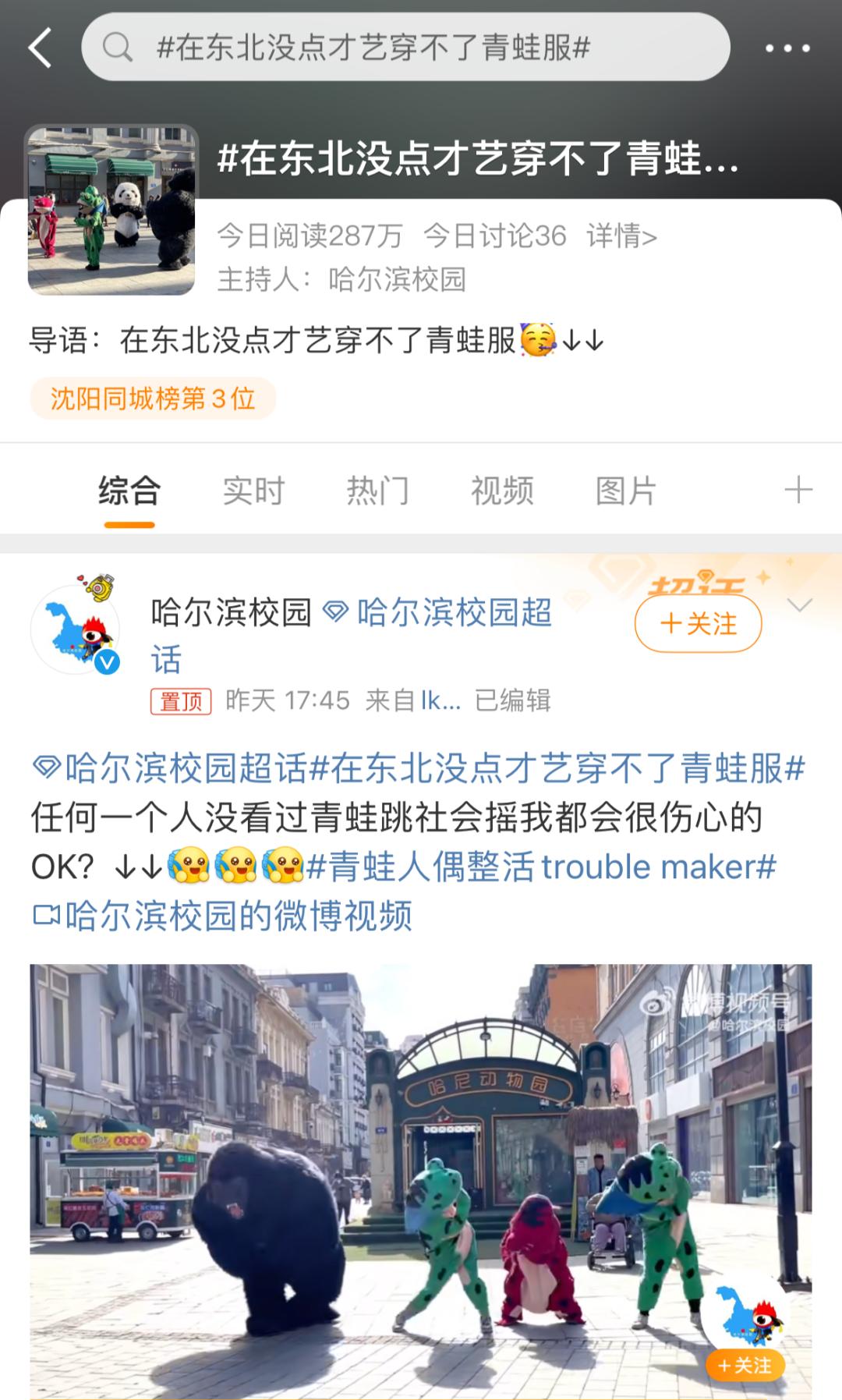Switch to the 图片 tab
The width and height of the screenshot is (842, 1400).
coord(626,491)
